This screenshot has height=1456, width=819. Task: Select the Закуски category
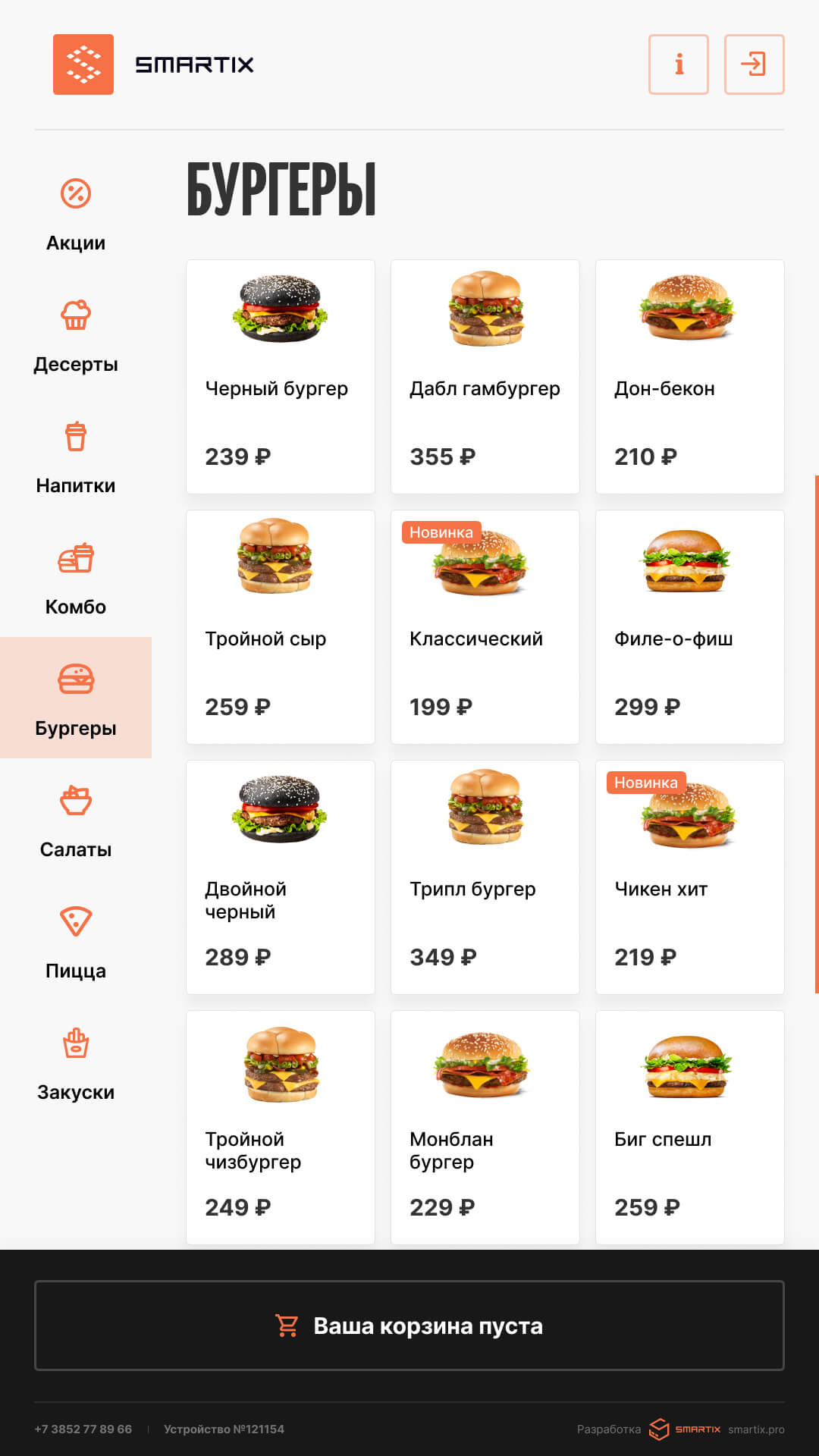[76, 1062]
